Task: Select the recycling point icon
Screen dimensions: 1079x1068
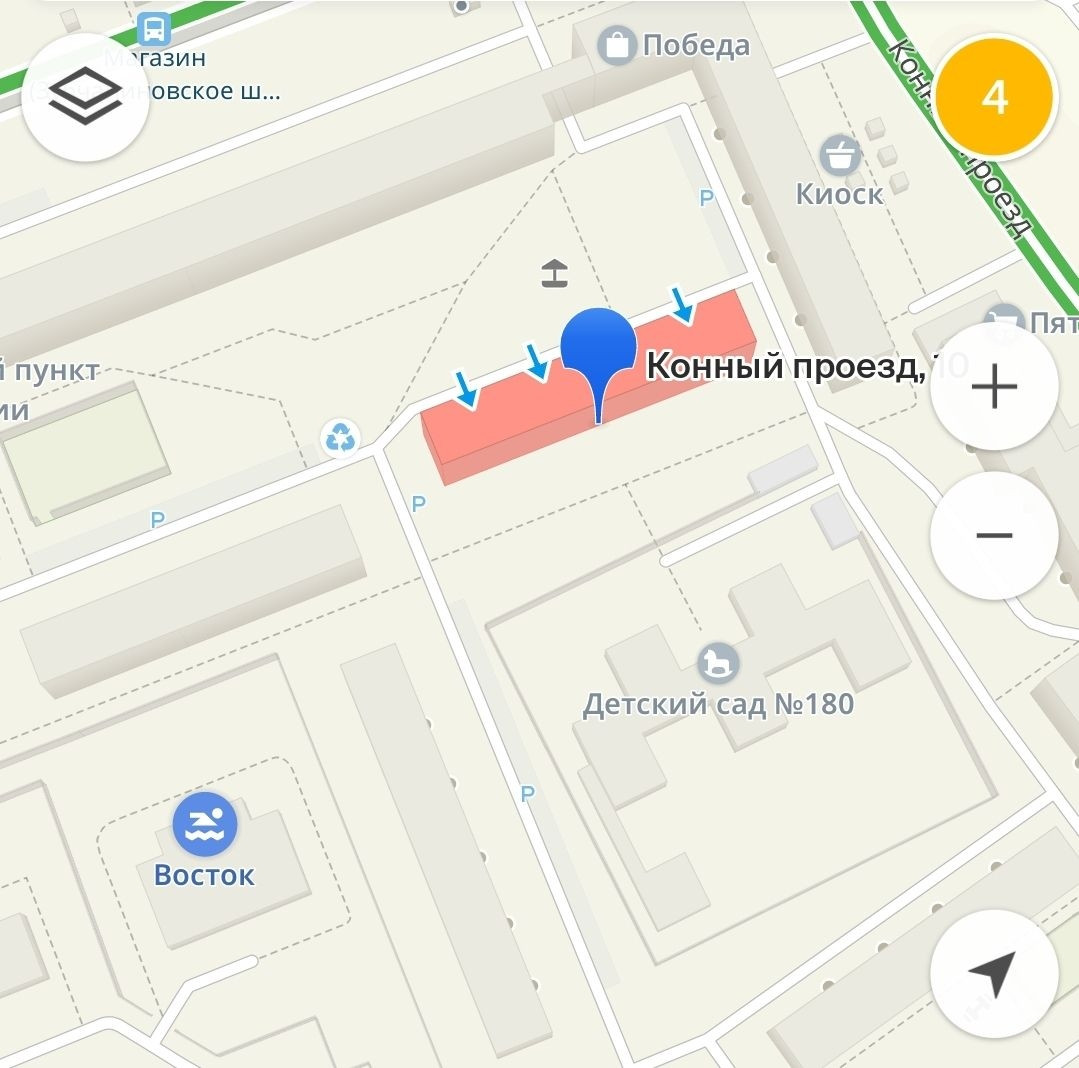Action: 341,437
